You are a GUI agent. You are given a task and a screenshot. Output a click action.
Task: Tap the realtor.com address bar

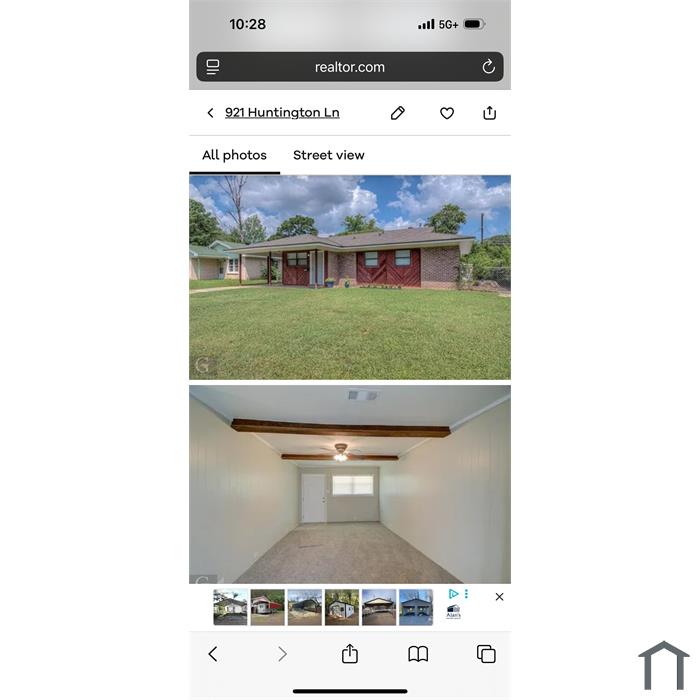click(350, 67)
